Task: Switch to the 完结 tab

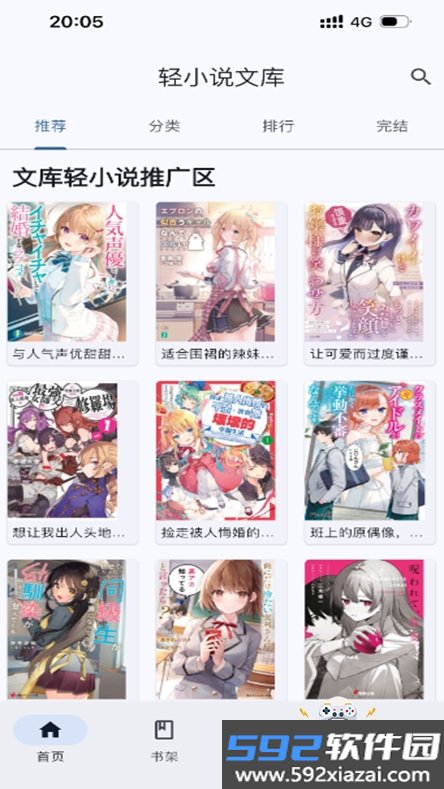Action: tap(392, 126)
